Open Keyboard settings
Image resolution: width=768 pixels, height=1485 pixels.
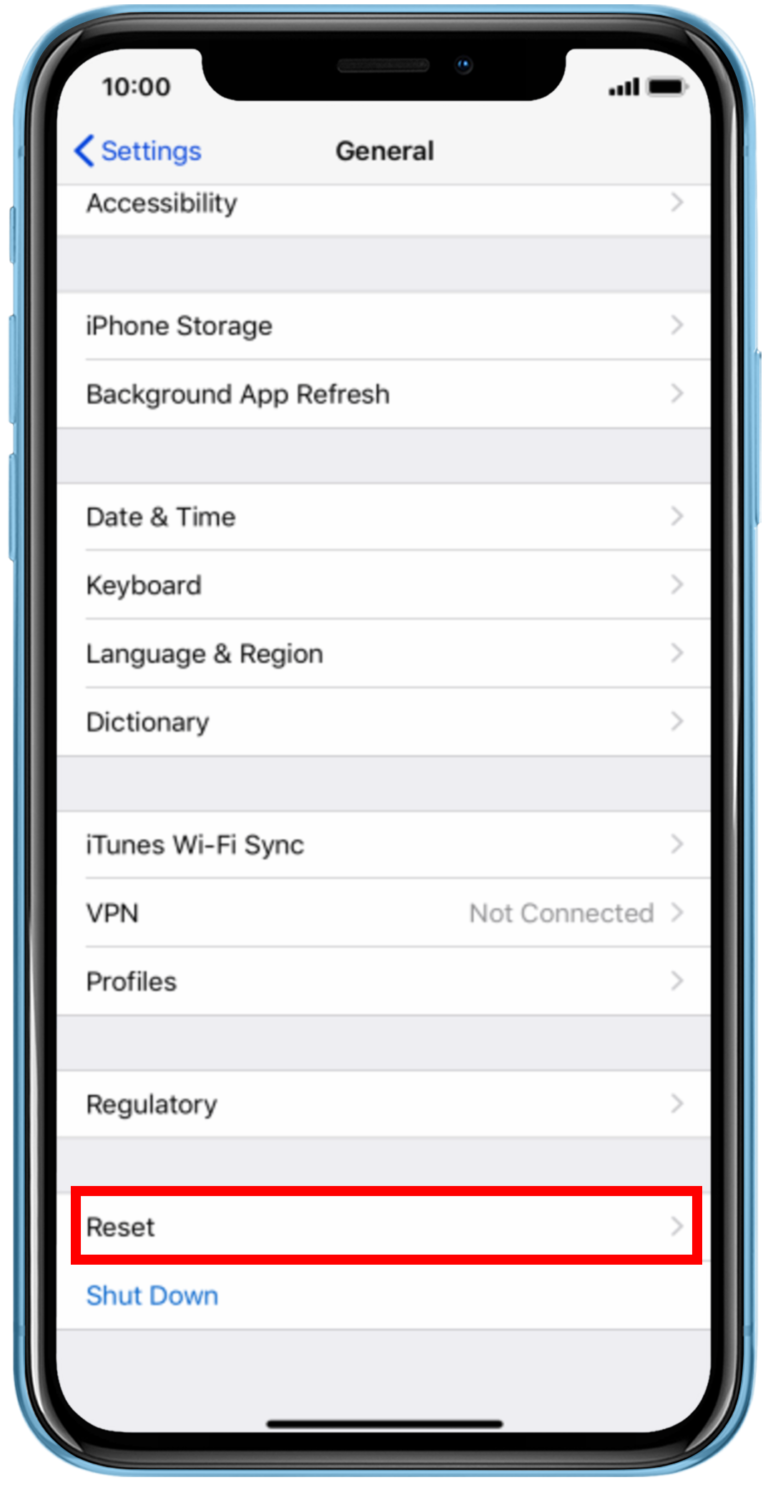click(383, 585)
